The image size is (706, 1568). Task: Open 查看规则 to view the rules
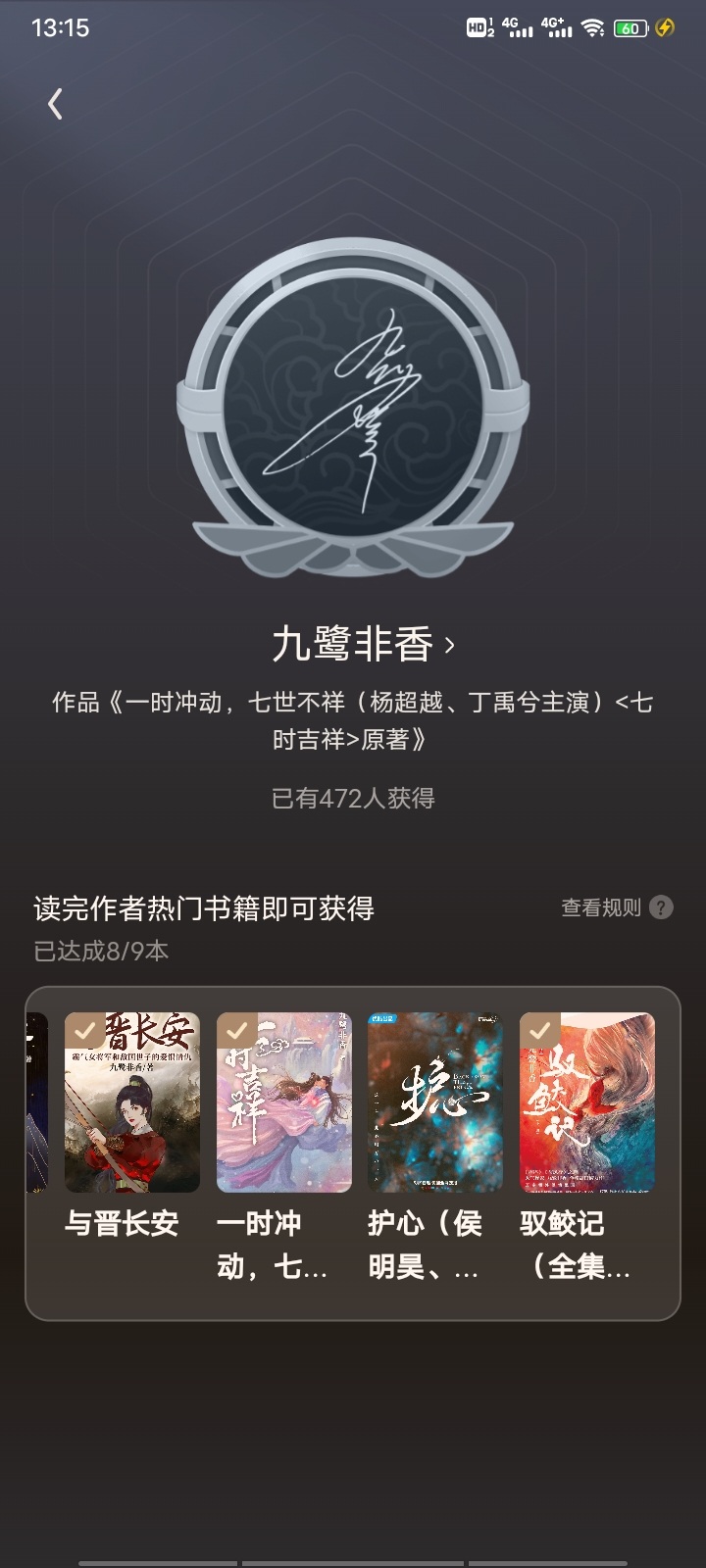tap(617, 907)
